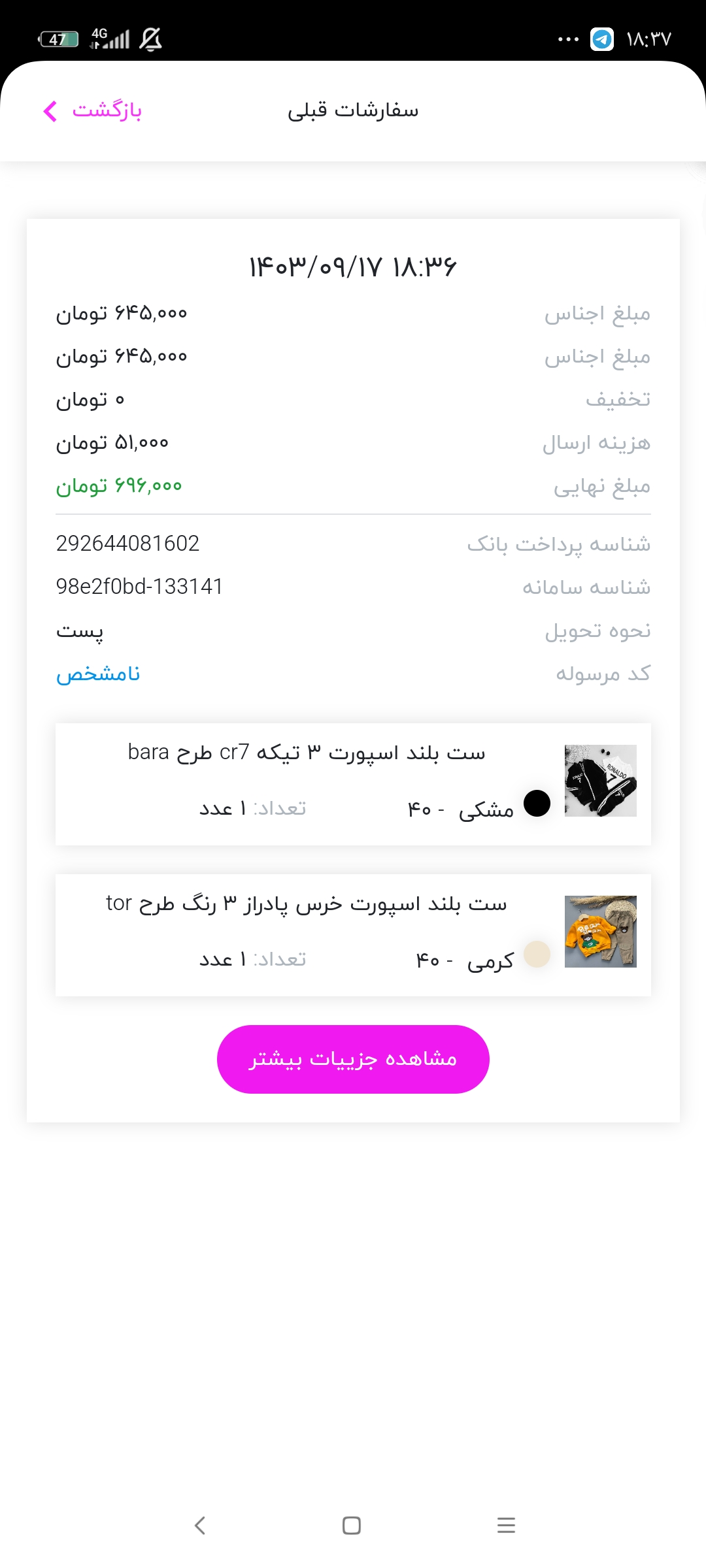This screenshot has height=1568, width=706.
Task: Tap the نامشخص shipment code link
Action: [98, 674]
